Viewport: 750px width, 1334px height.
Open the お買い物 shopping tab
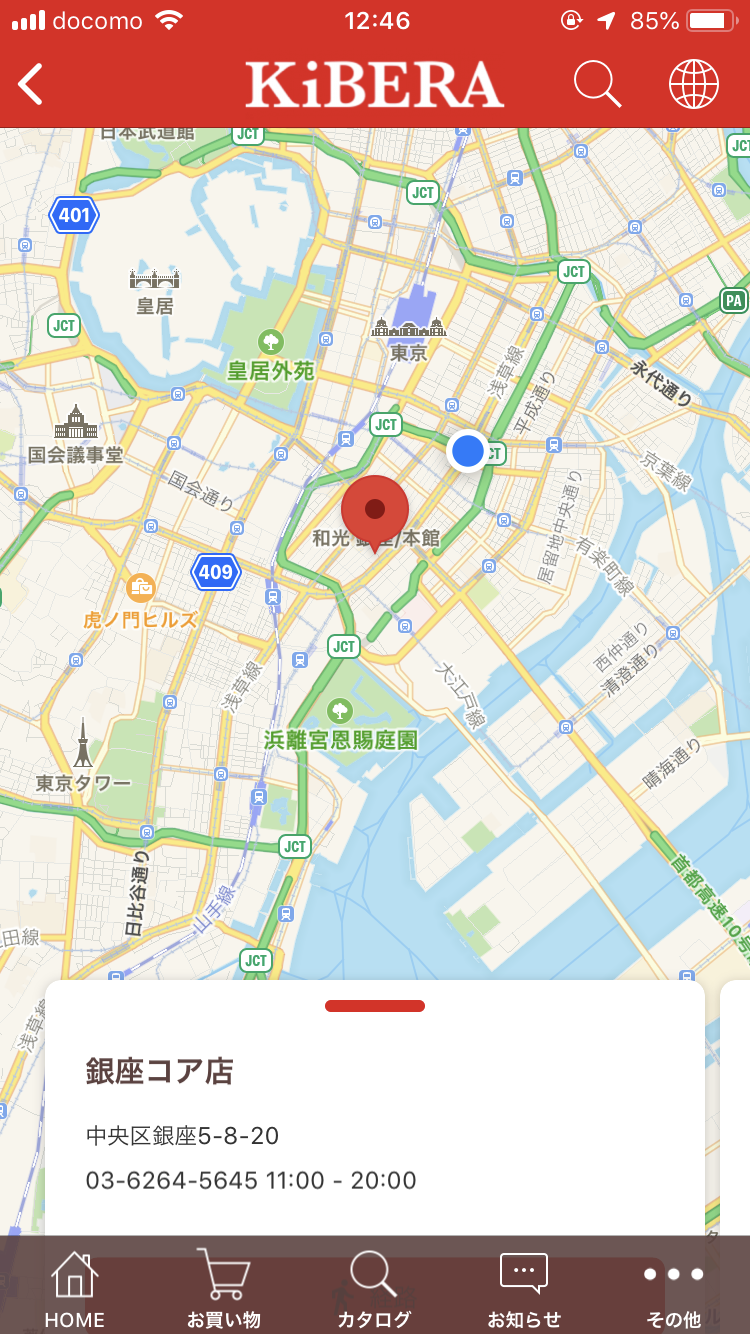coord(224,1288)
